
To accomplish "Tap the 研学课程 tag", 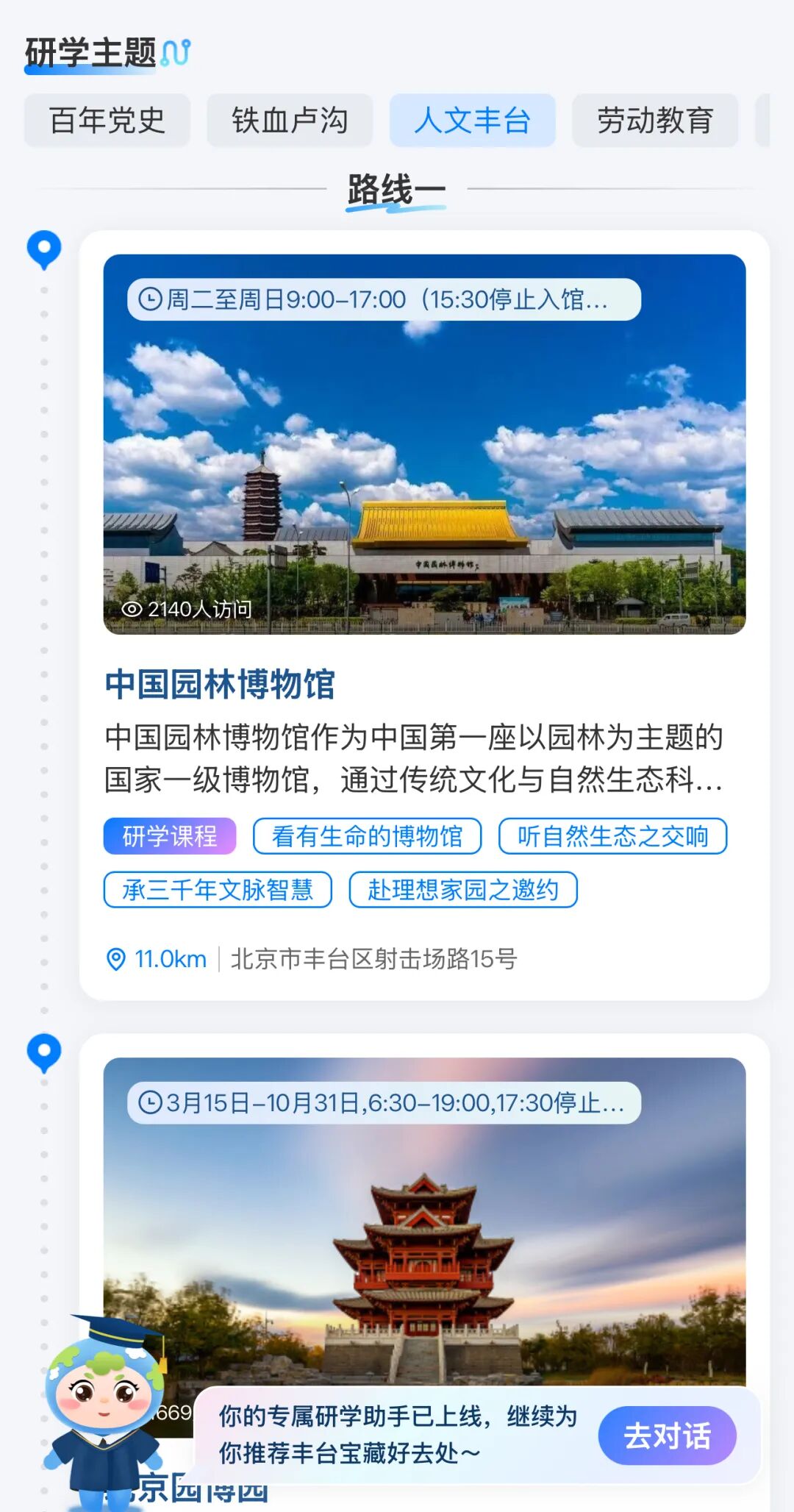I will (x=170, y=836).
